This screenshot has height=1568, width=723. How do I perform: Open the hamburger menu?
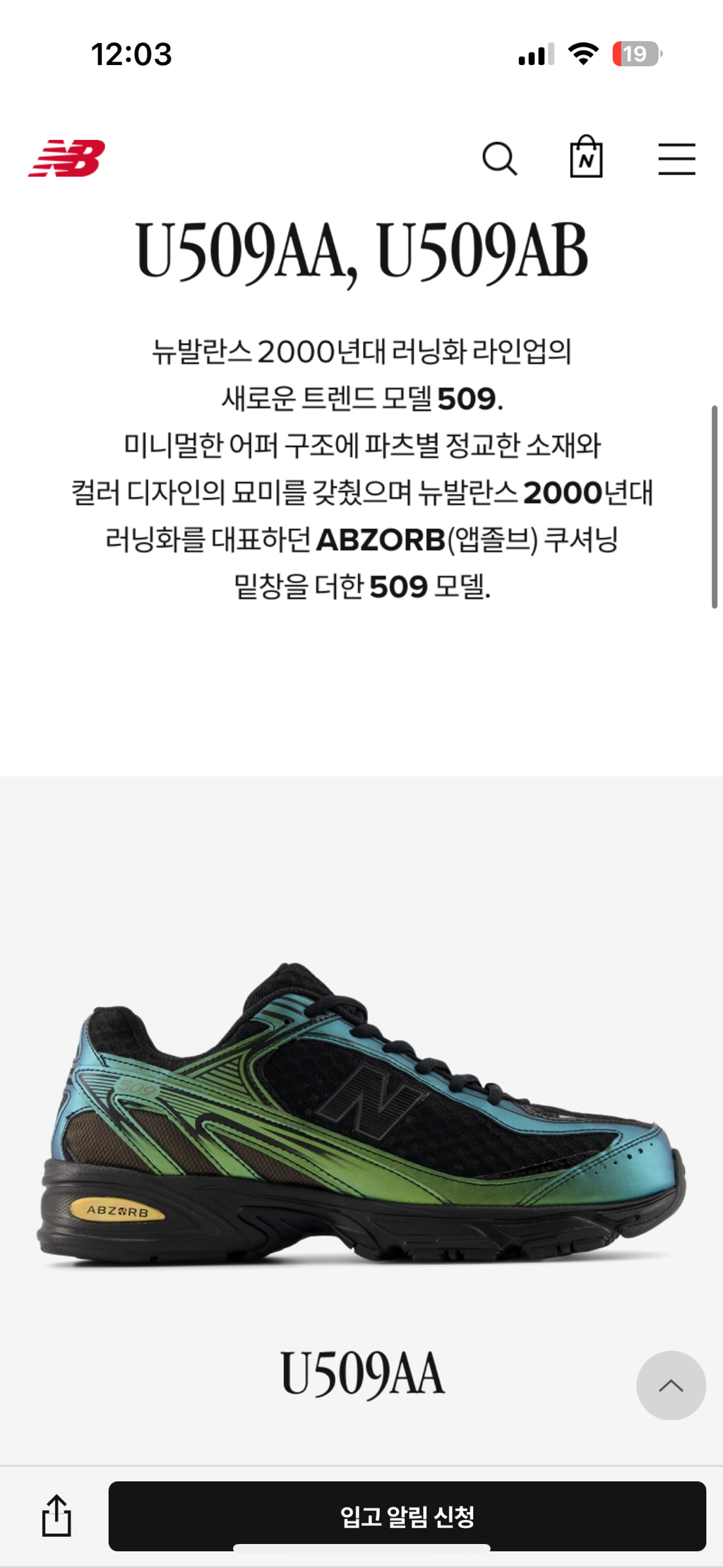(x=676, y=159)
